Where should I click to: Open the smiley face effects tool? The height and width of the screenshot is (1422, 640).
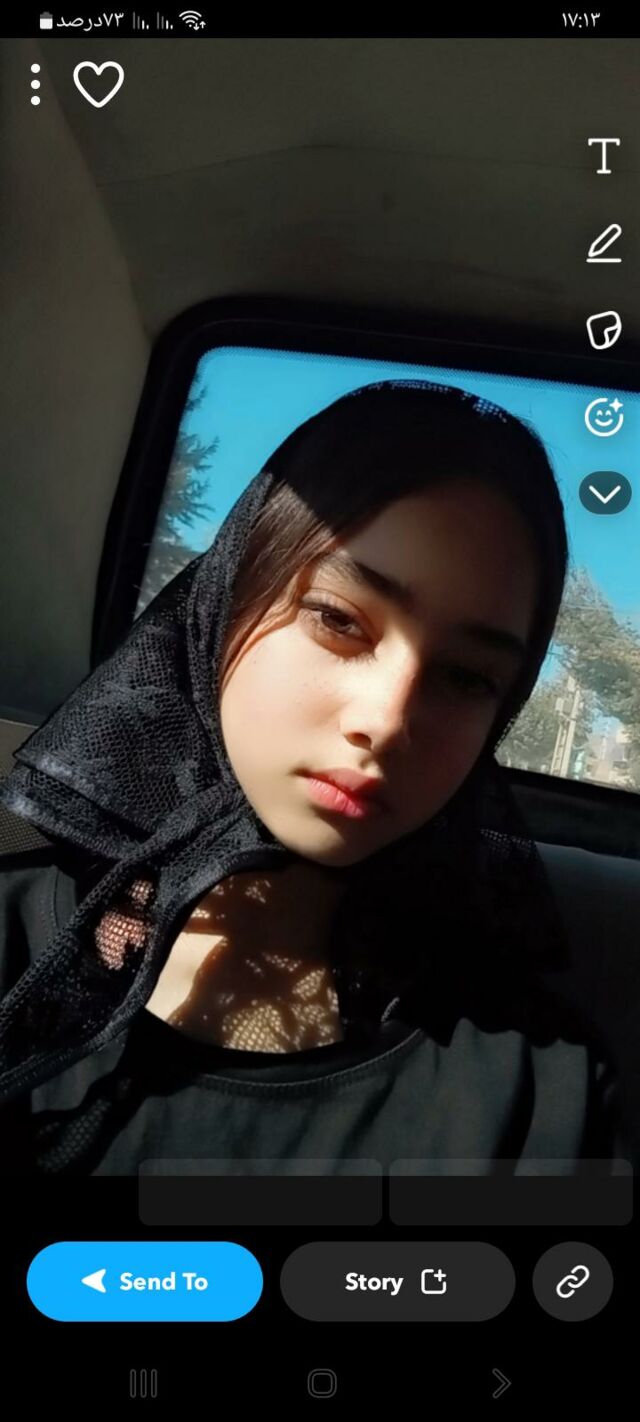pyautogui.click(x=603, y=417)
